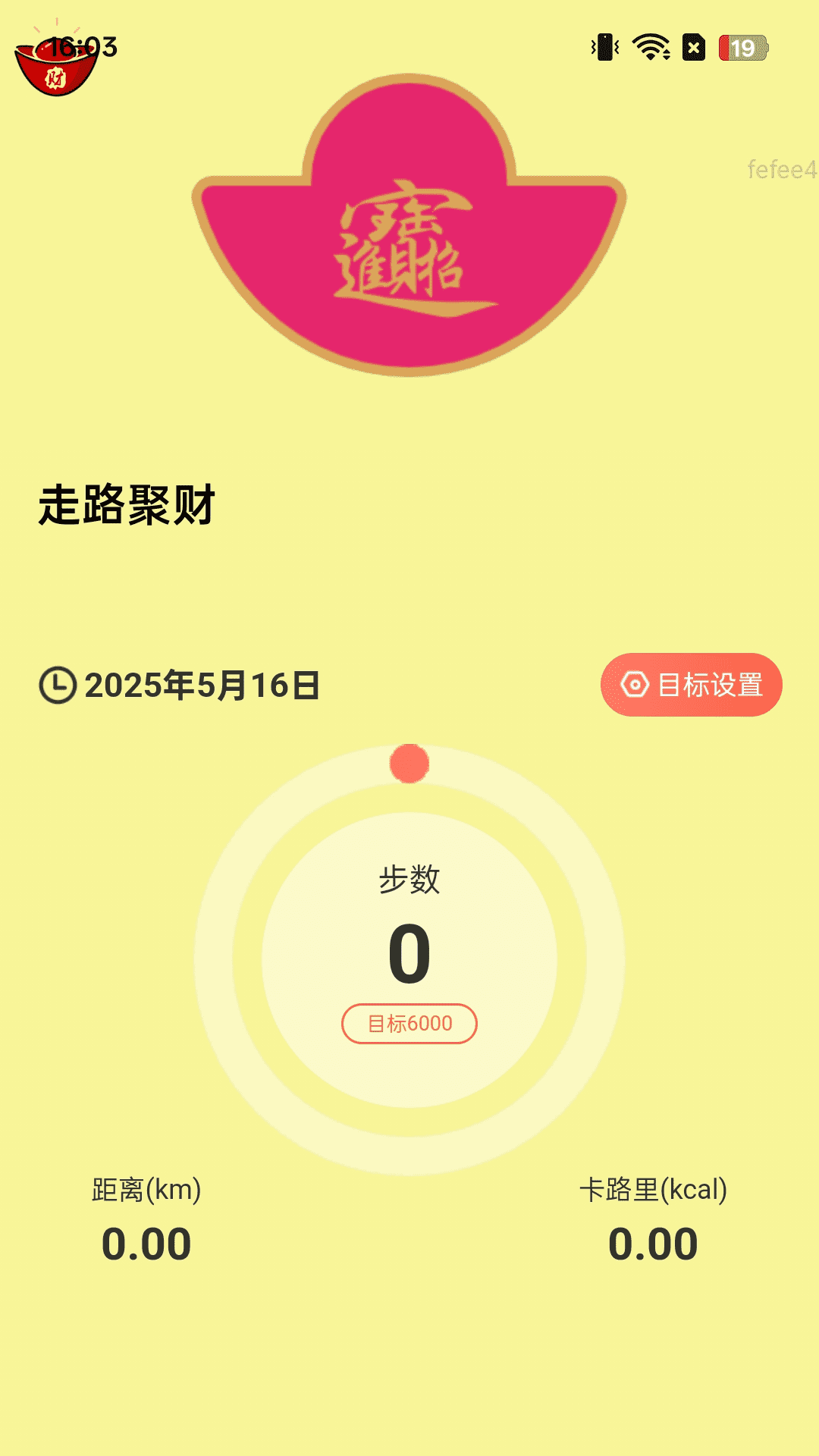This screenshot has height=1456, width=819.
Task: Tap the 步数 label above the counter
Action: coord(409,876)
